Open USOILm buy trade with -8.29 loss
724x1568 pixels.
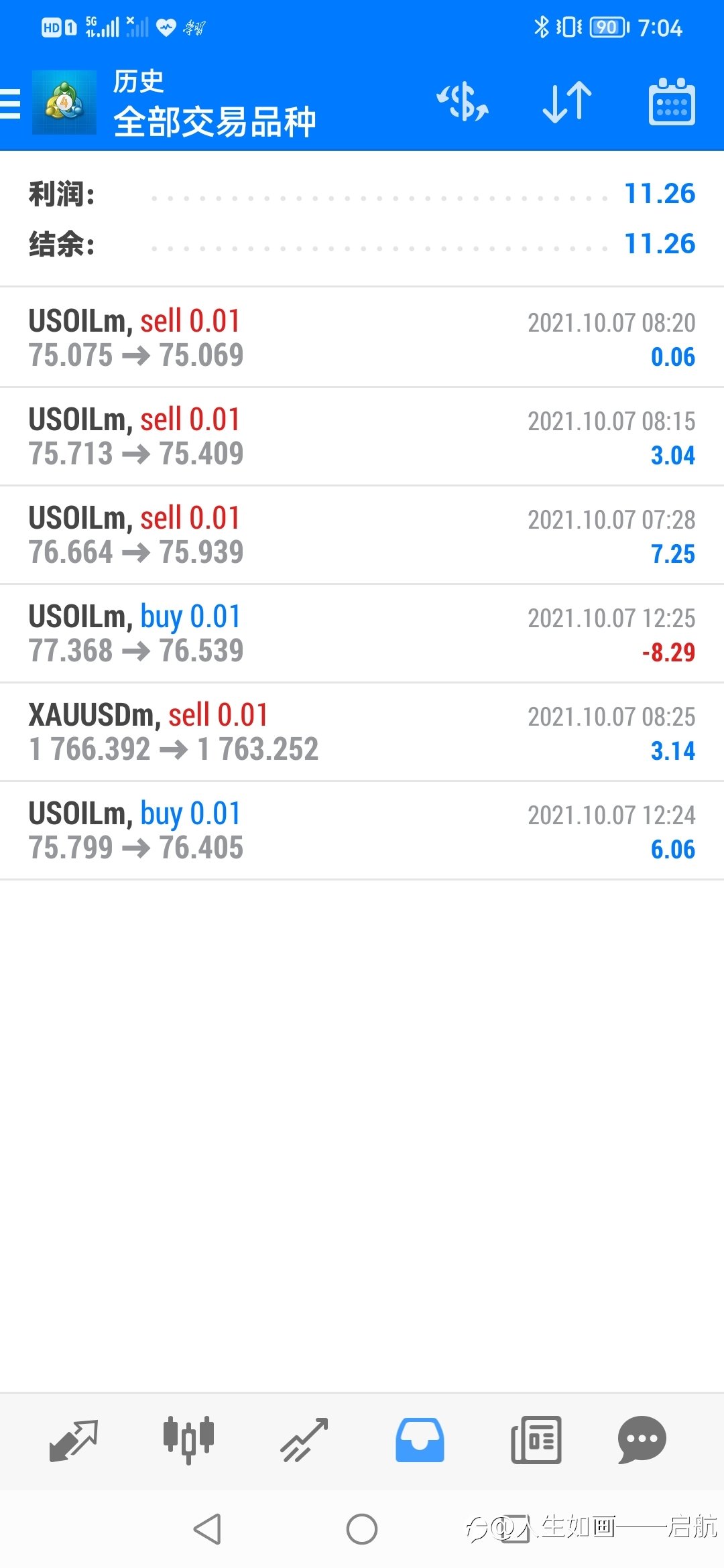[x=362, y=633]
